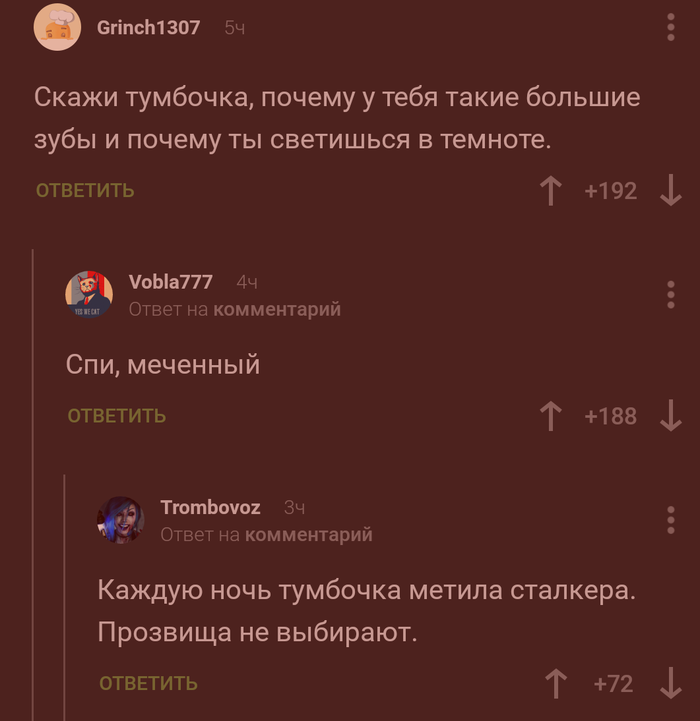Open Trombovoz's profile
Viewport: 700px width, 721px height.
pos(210,508)
